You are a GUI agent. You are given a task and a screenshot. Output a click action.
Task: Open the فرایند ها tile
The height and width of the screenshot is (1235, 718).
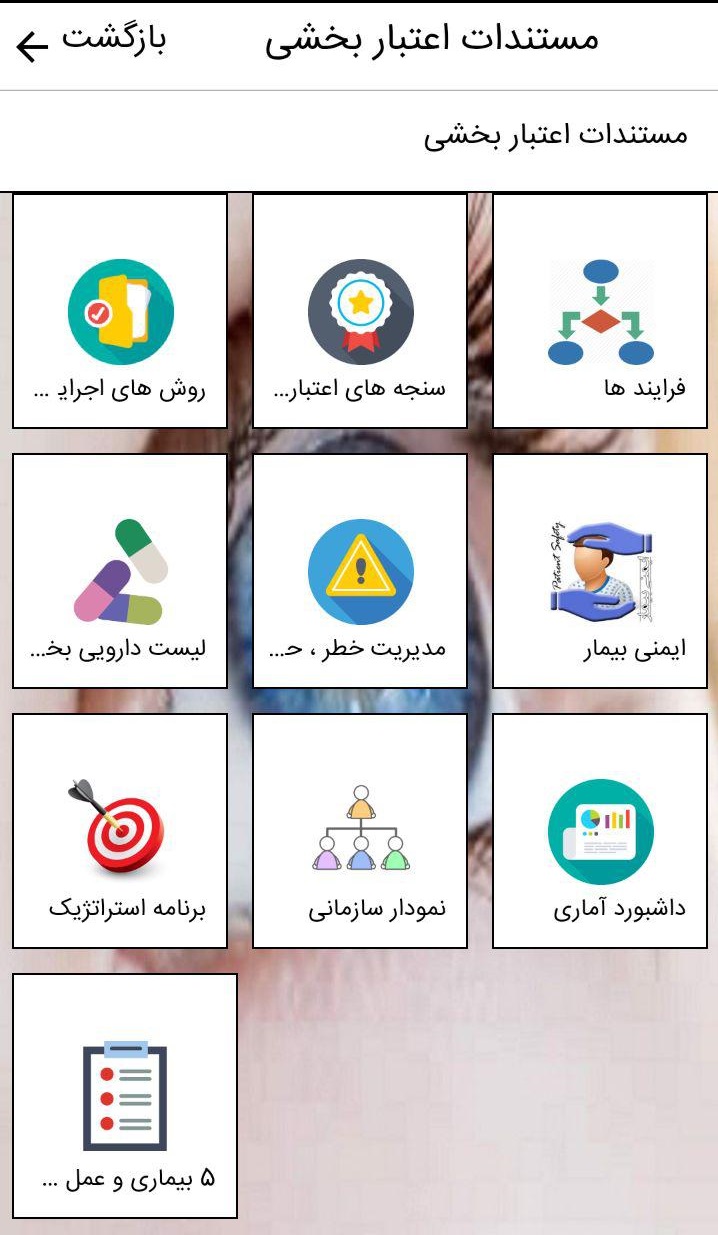coord(600,311)
